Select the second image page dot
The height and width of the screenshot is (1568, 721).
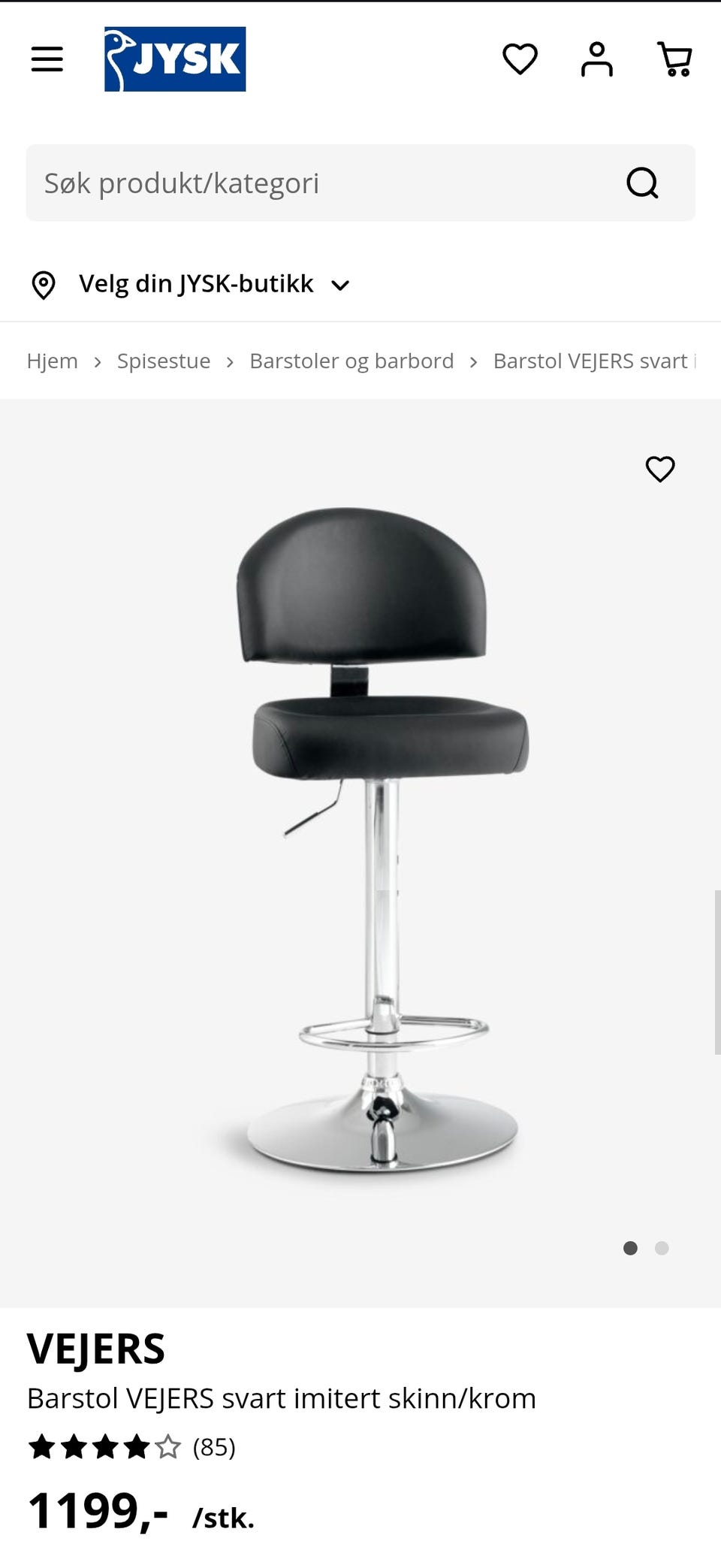(662, 1248)
